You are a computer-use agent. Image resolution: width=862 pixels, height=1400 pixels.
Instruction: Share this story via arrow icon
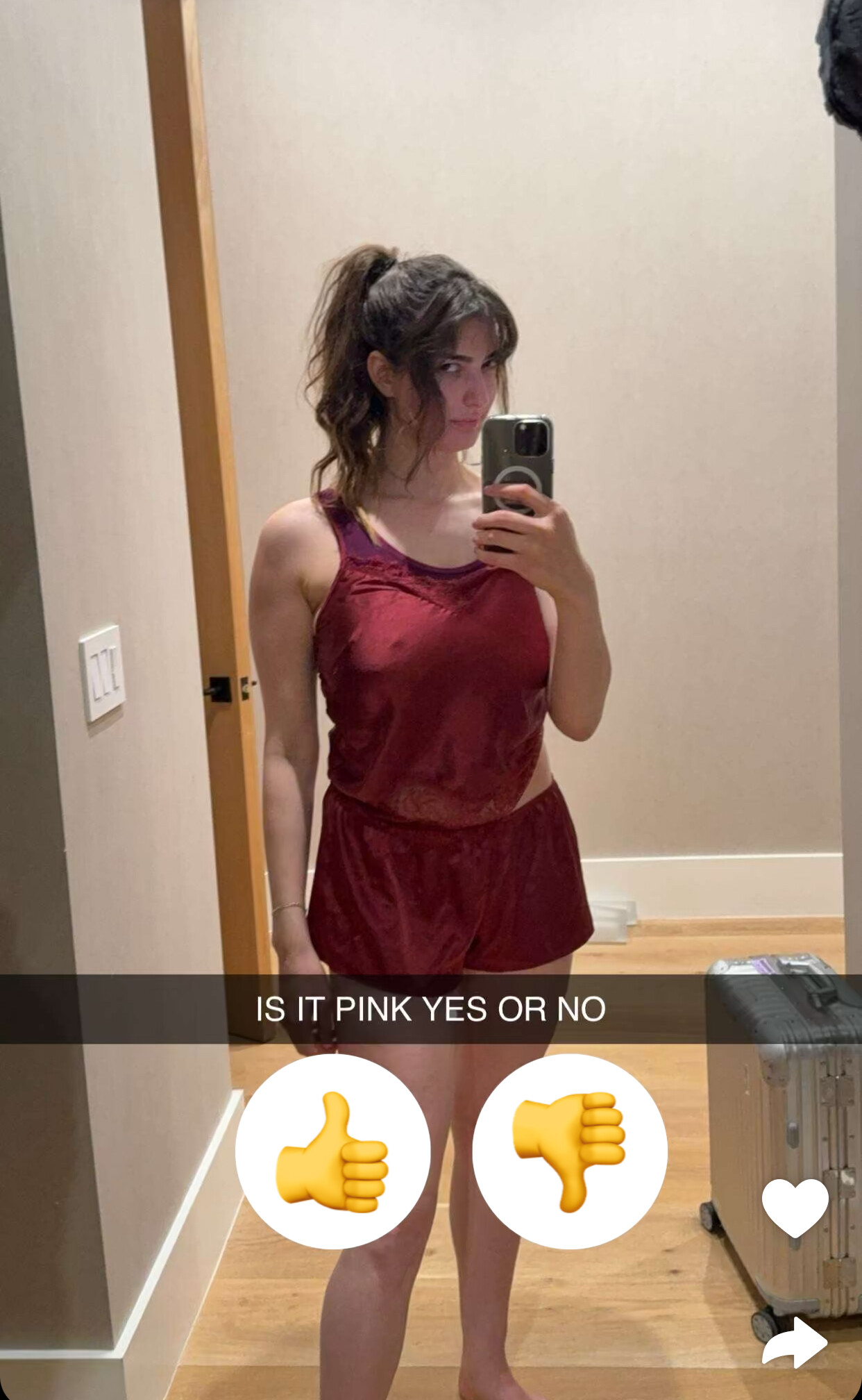click(x=795, y=1343)
